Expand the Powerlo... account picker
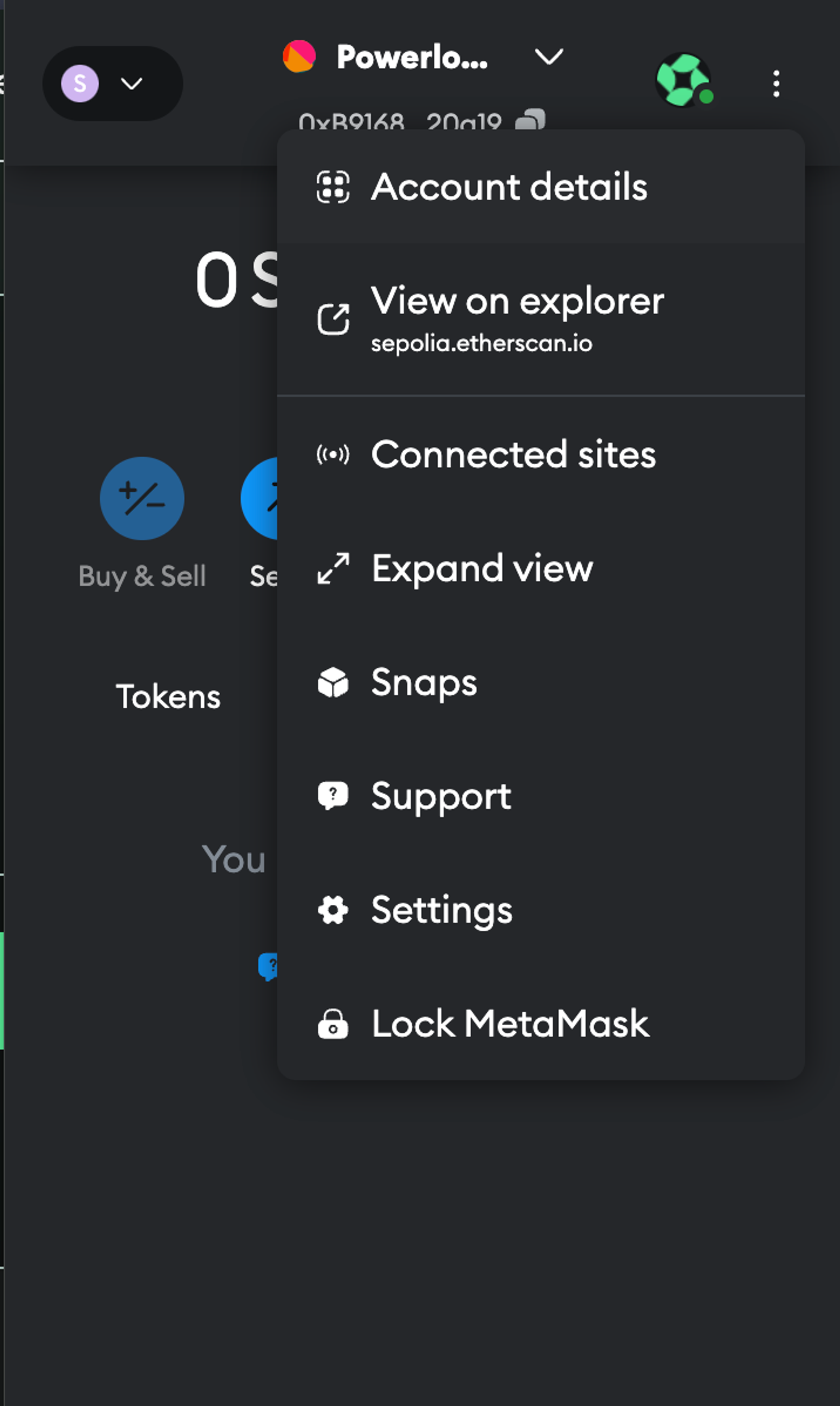Screen dimensions: 840x1406 tap(423, 57)
